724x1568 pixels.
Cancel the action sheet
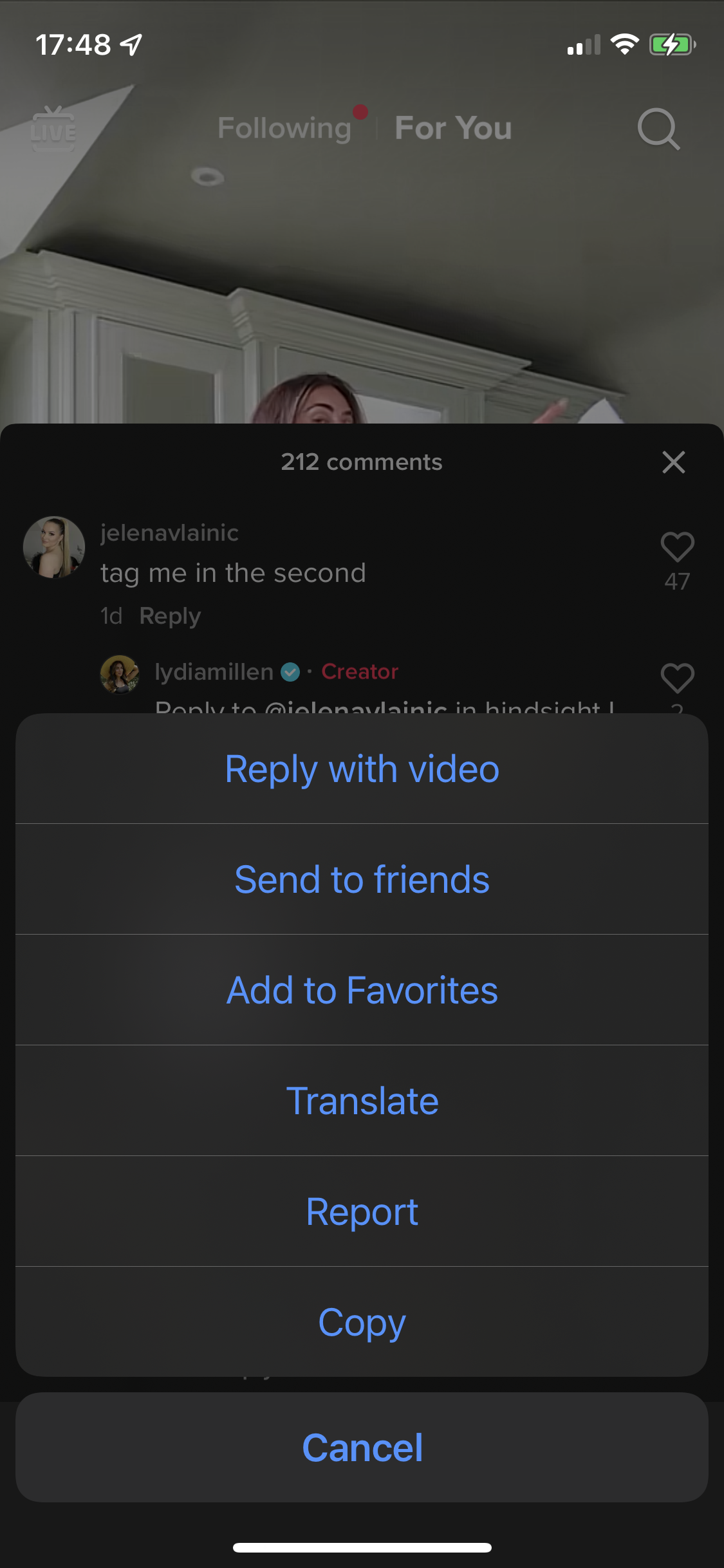pos(362,1448)
